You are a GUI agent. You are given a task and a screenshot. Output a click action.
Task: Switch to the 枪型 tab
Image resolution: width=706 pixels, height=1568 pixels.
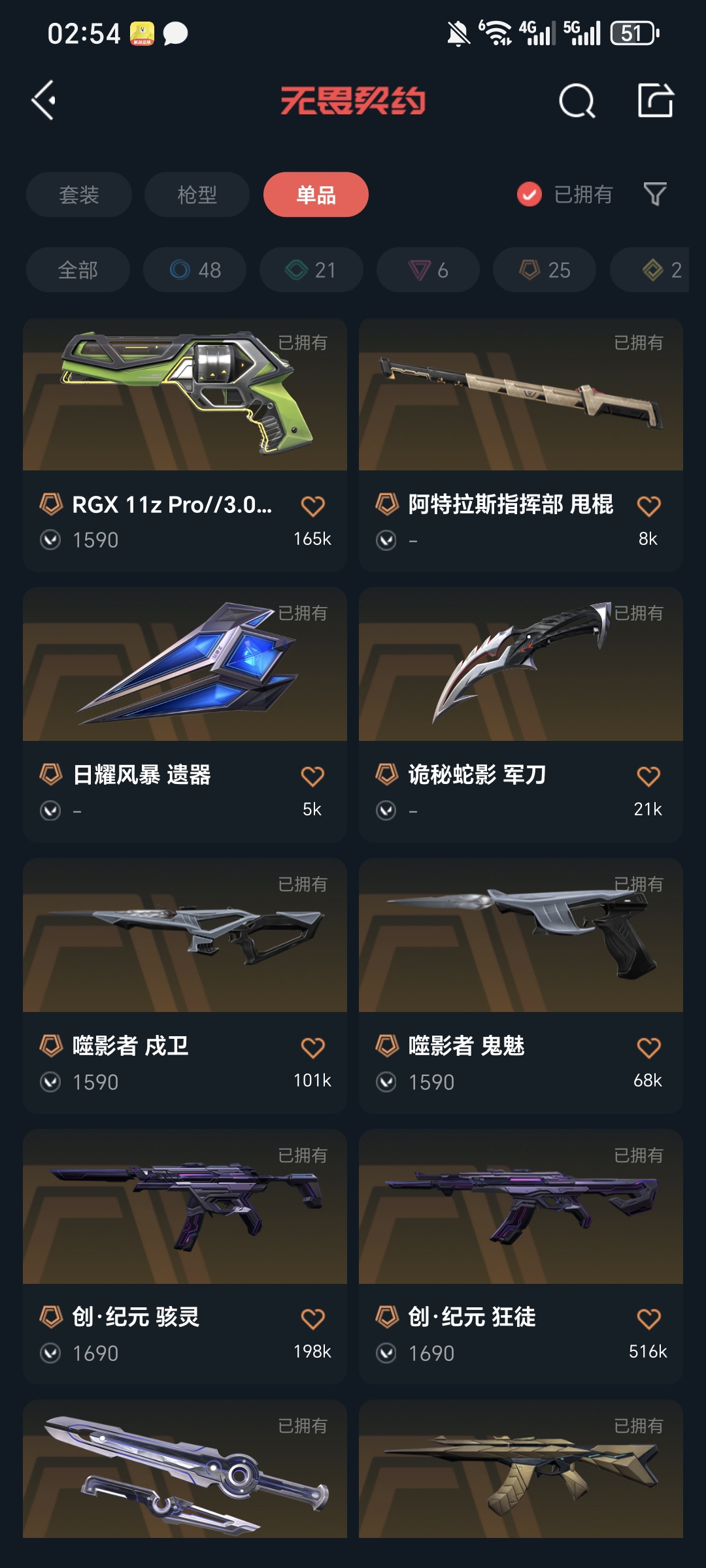(197, 195)
